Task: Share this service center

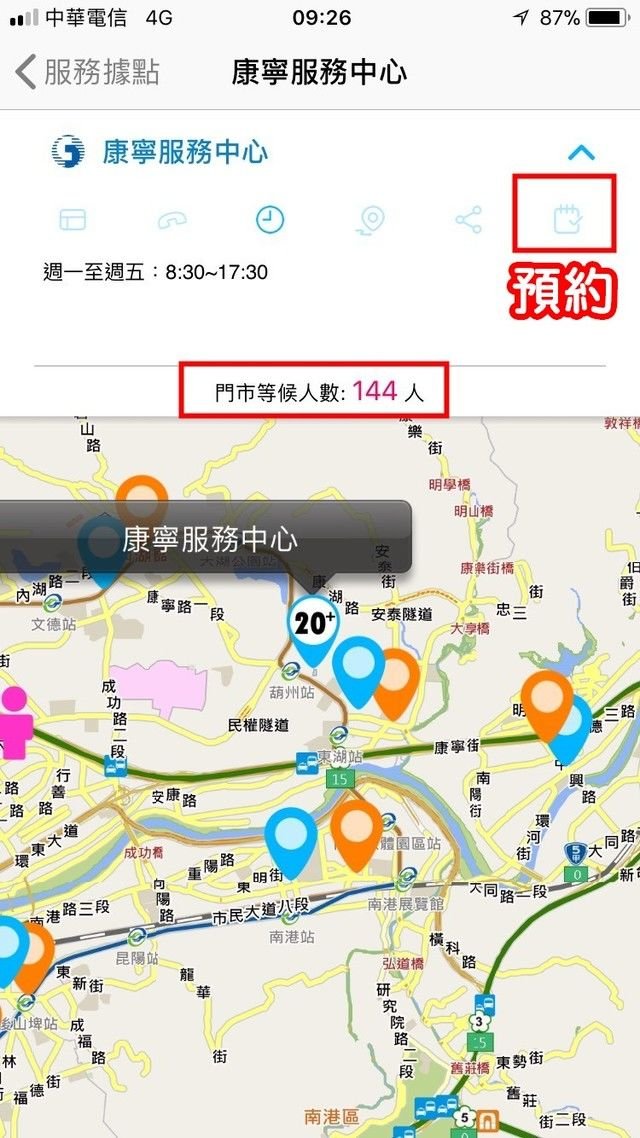Action: (468, 220)
